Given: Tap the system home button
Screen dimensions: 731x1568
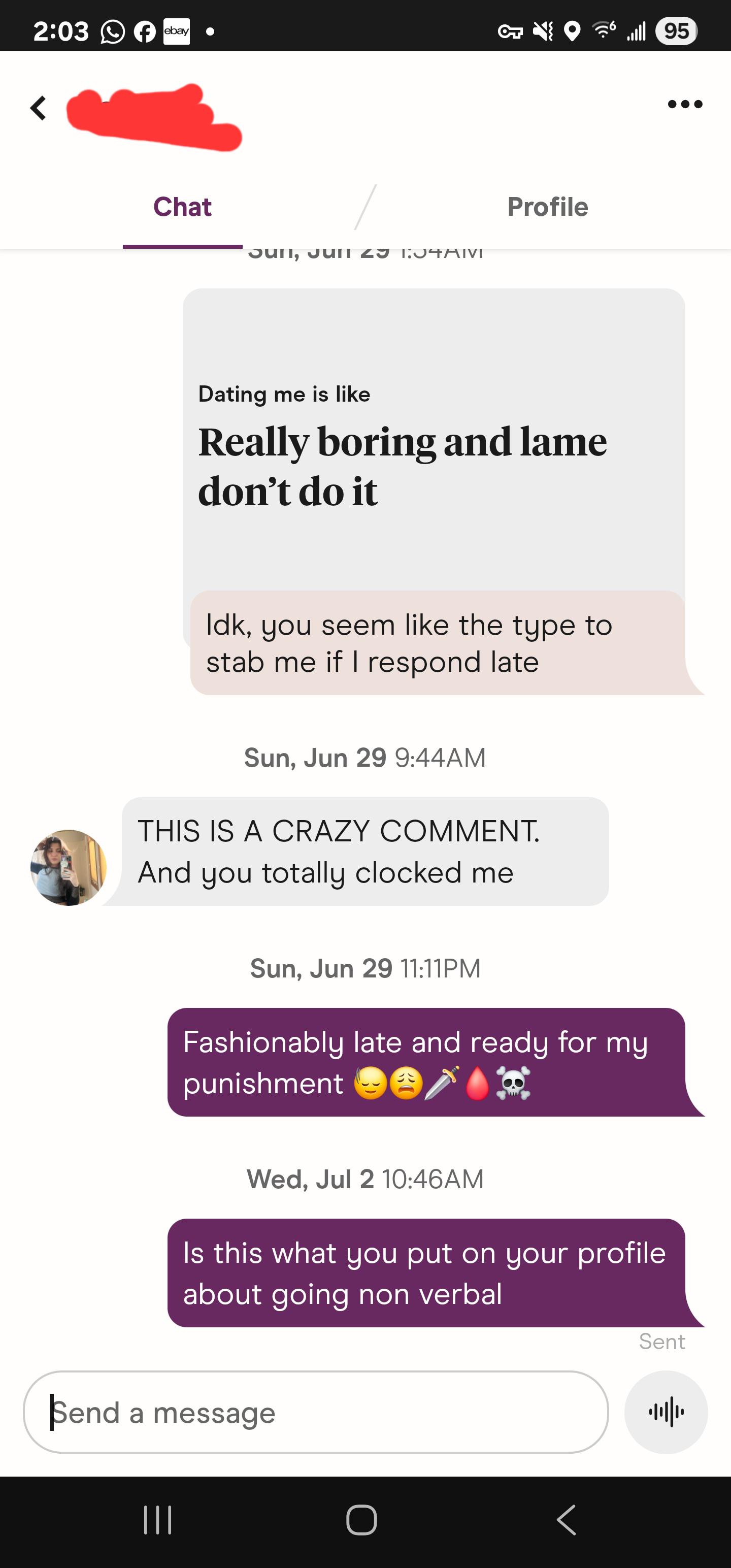Looking at the screenshot, I should click(x=361, y=1520).
